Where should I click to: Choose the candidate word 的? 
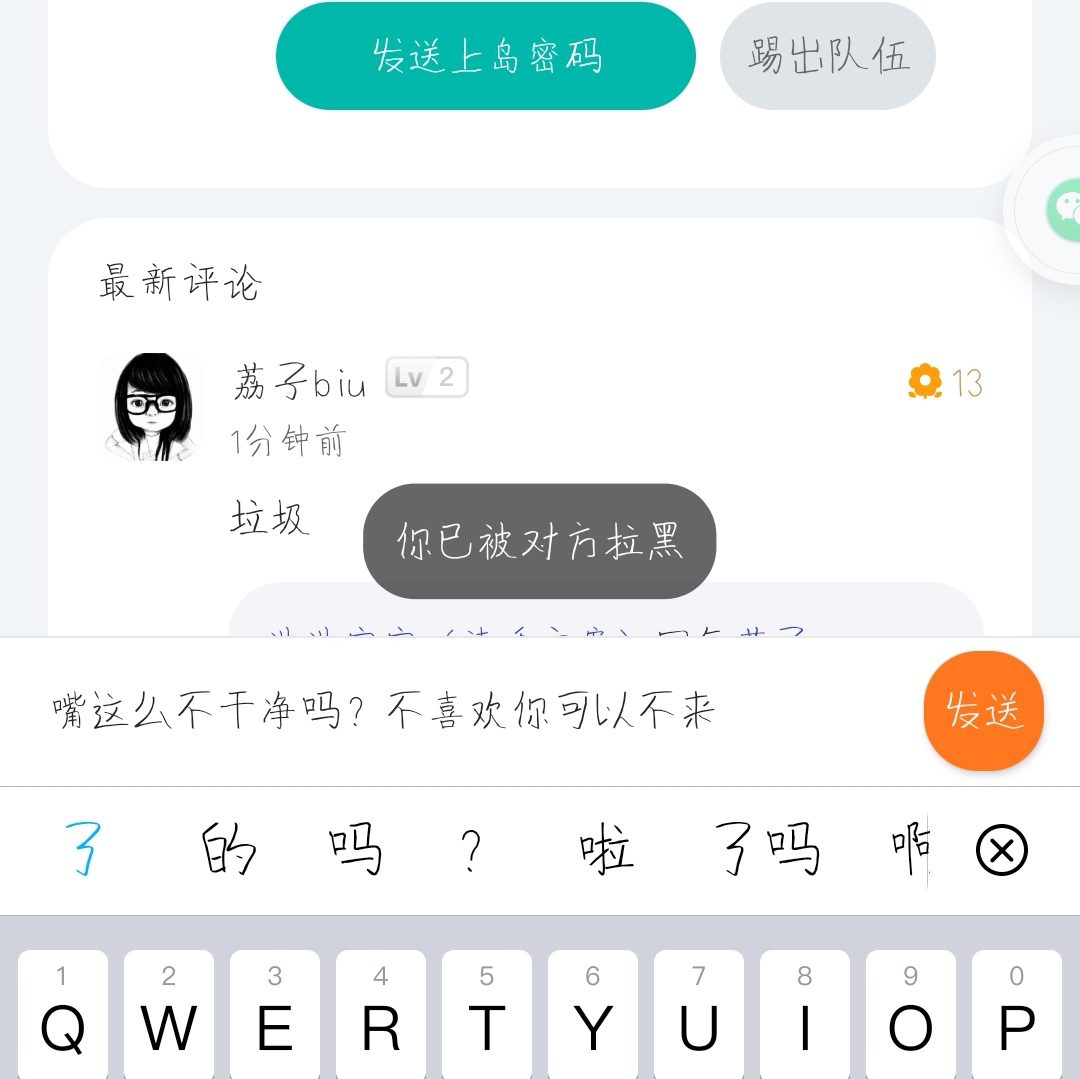pos(229,850)
